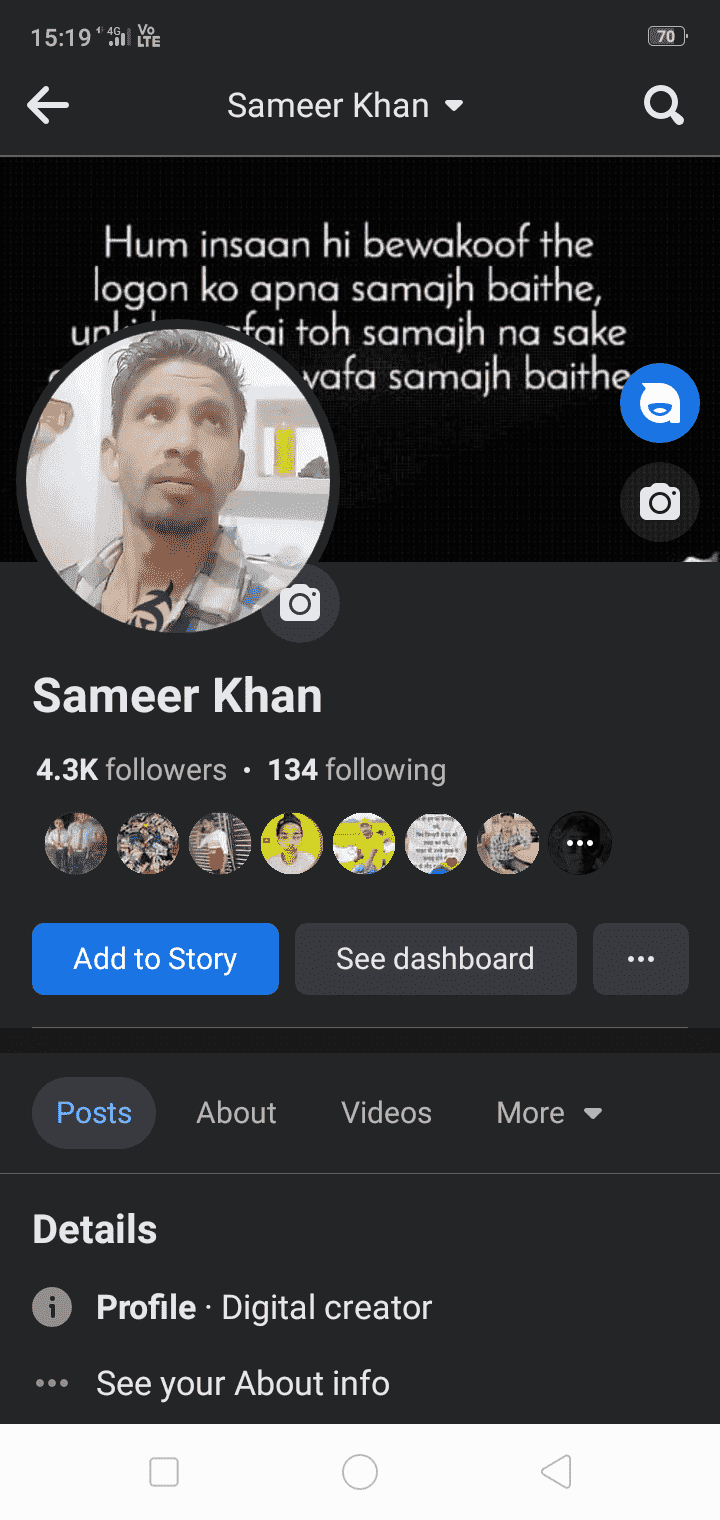Expand the More tab dropdown
The image size is (720, 1520).
[548, 1113]
